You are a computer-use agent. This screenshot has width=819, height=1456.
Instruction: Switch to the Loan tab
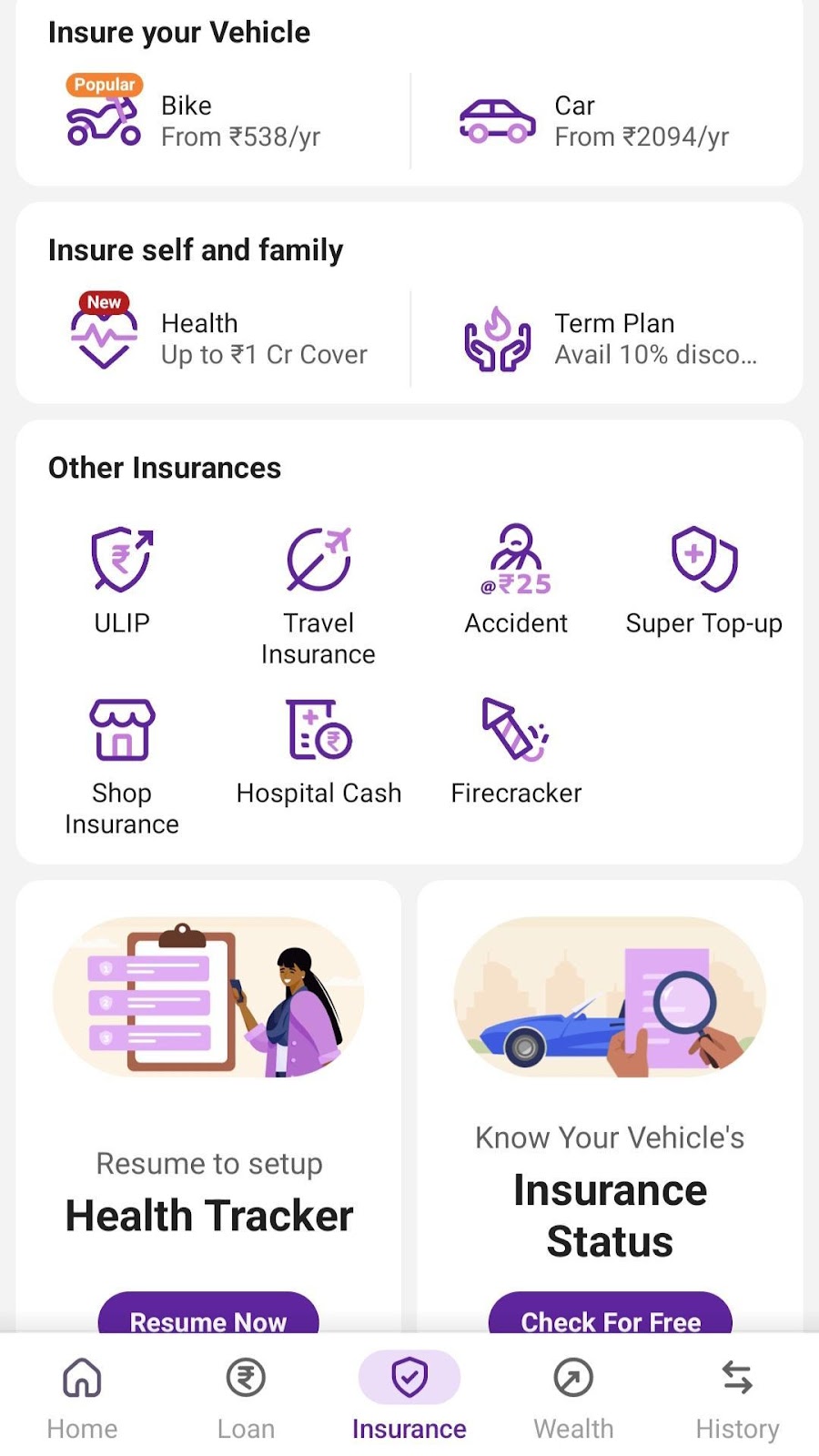pos(246,1397)
